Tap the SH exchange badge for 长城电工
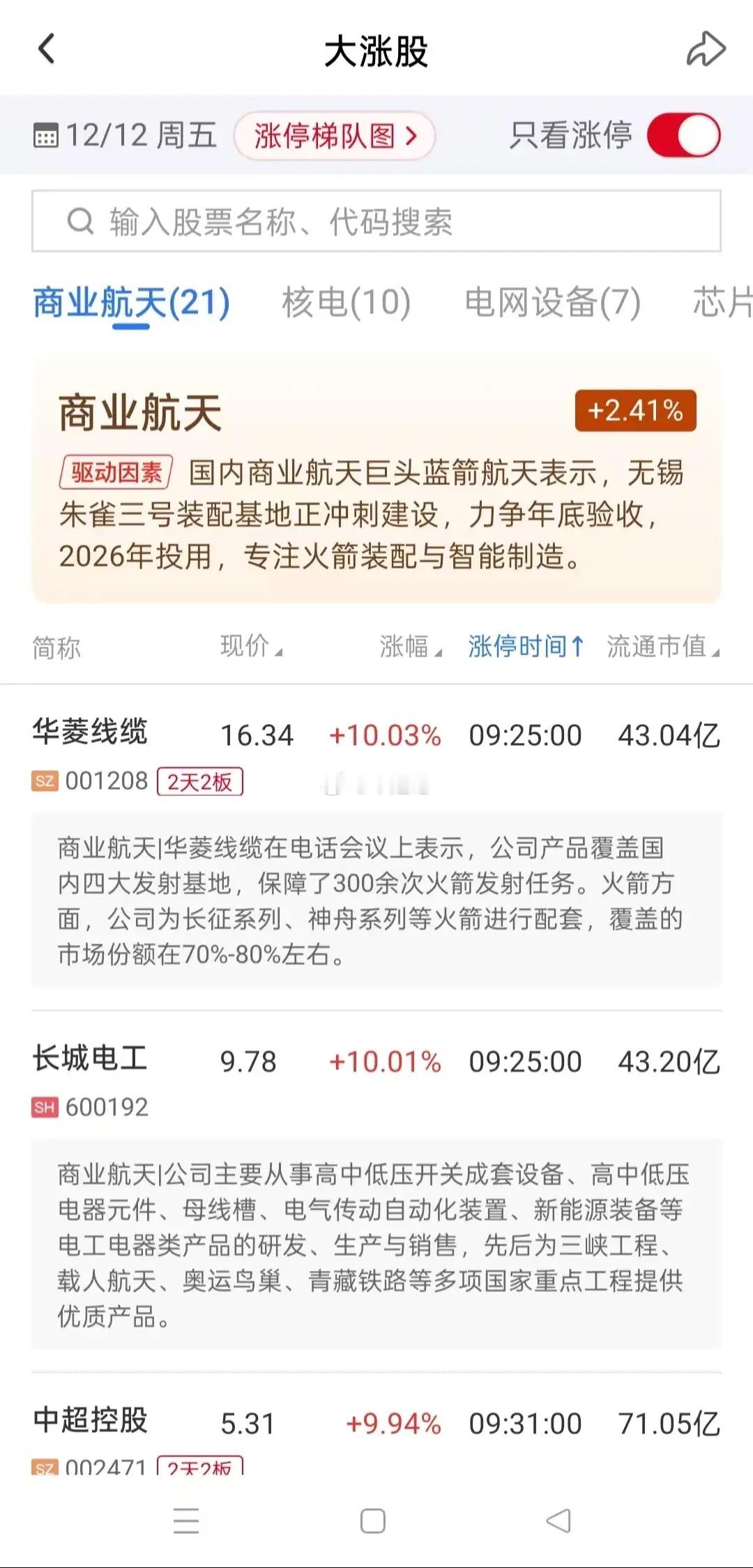753x1568 pixels. [44, 1105]
